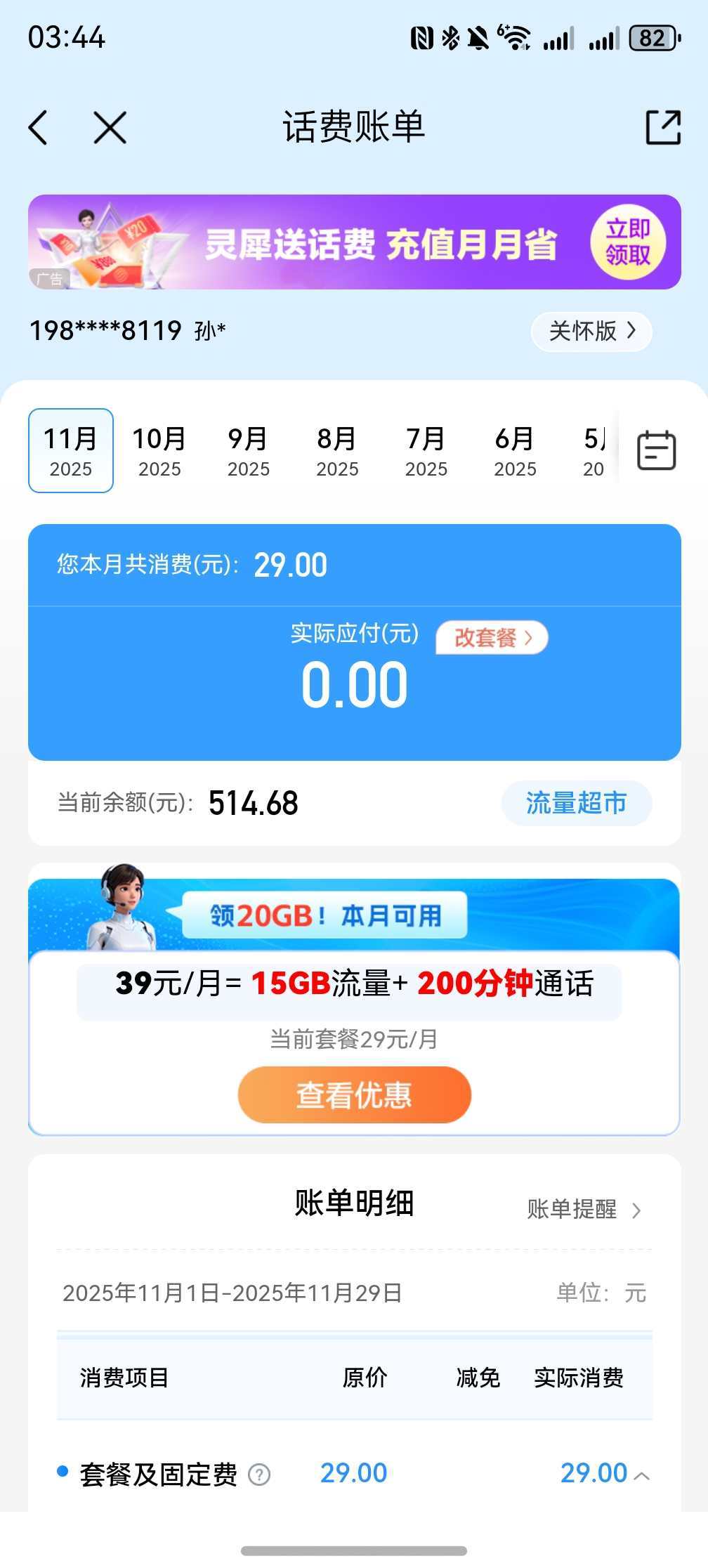
Task: Open 关怀版 mode
Action: coord(591,332)
